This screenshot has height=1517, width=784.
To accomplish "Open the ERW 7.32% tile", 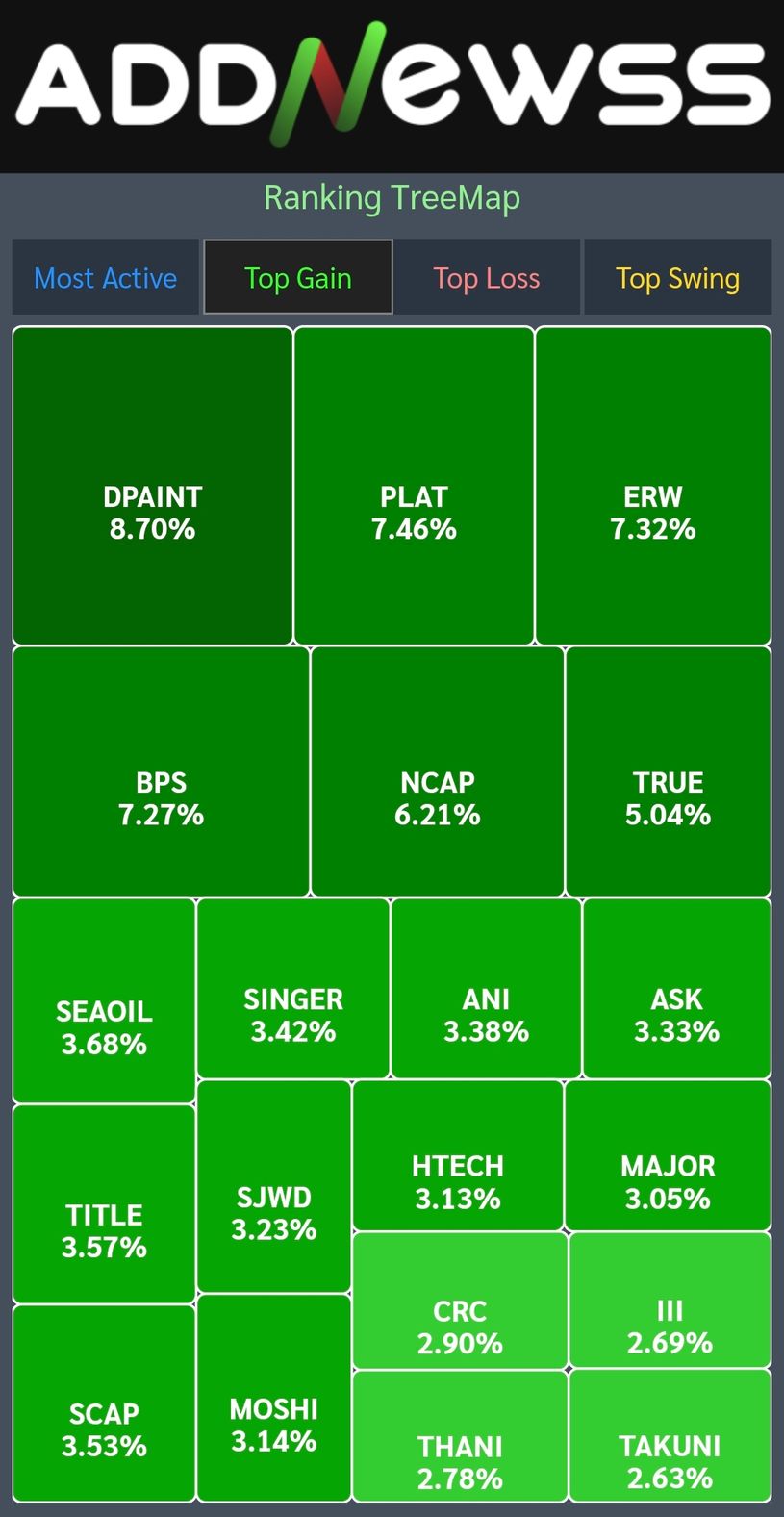I will click(653, 486).
